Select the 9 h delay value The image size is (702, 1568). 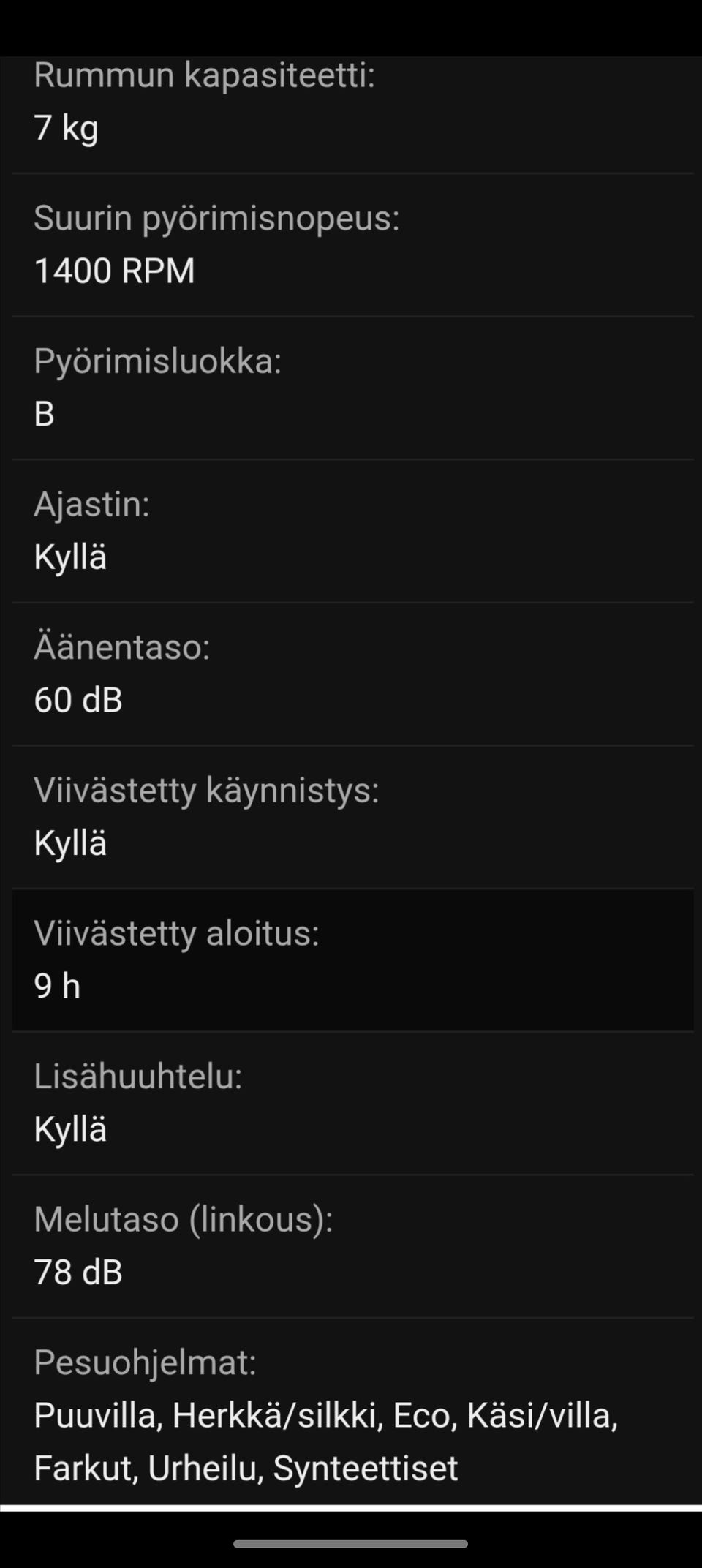57,985
